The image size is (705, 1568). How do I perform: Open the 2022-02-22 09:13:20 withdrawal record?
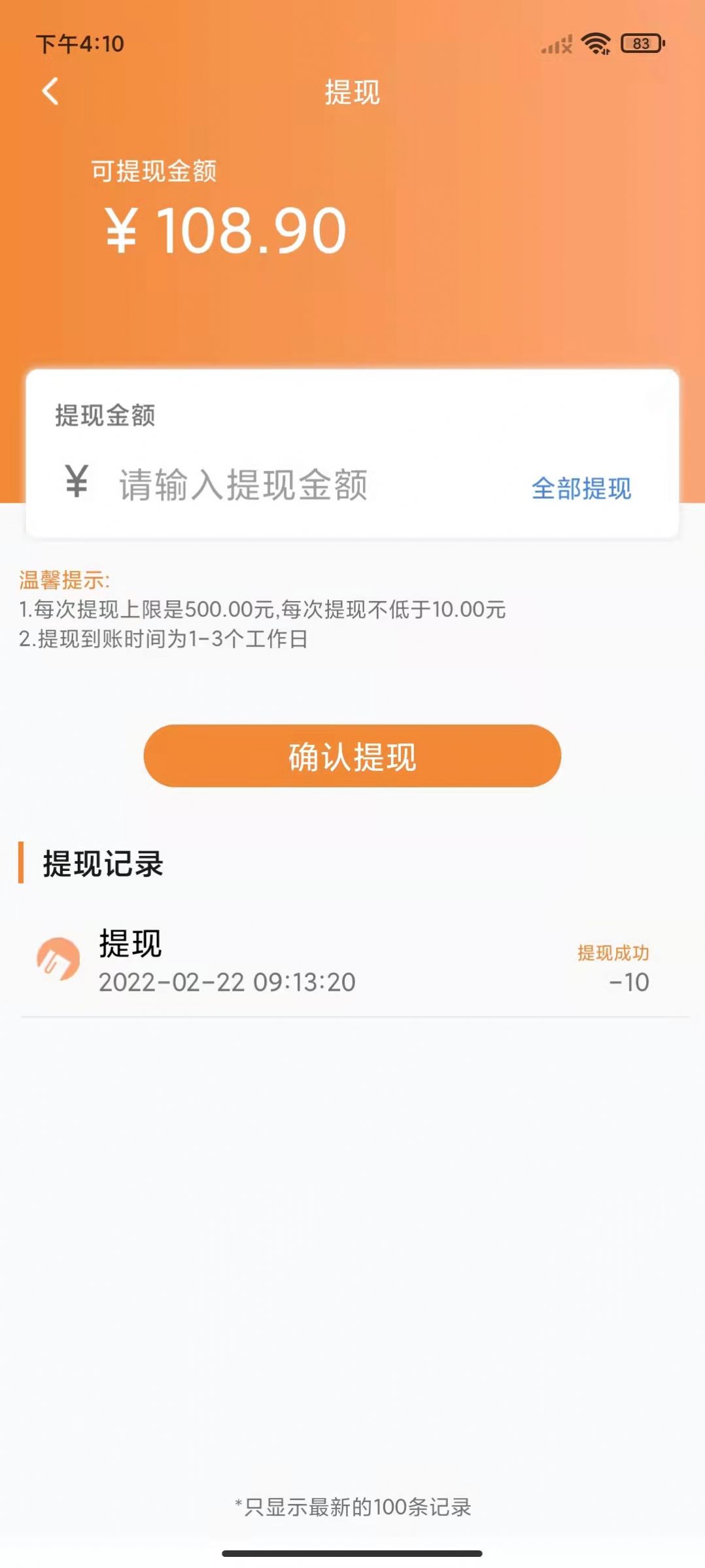point(353,963)
